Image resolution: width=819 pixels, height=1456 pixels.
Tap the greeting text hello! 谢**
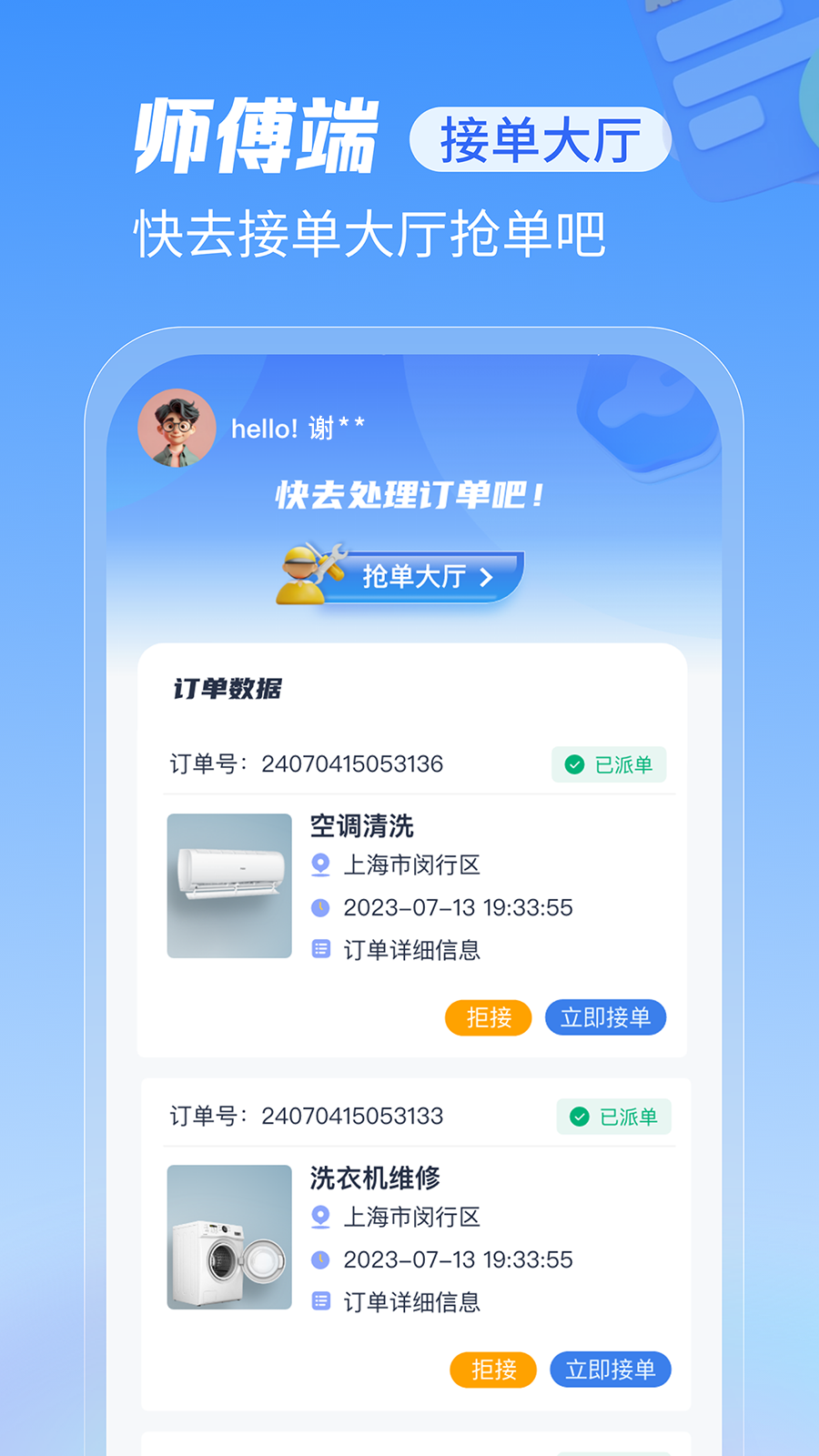[x=296, y=428]
